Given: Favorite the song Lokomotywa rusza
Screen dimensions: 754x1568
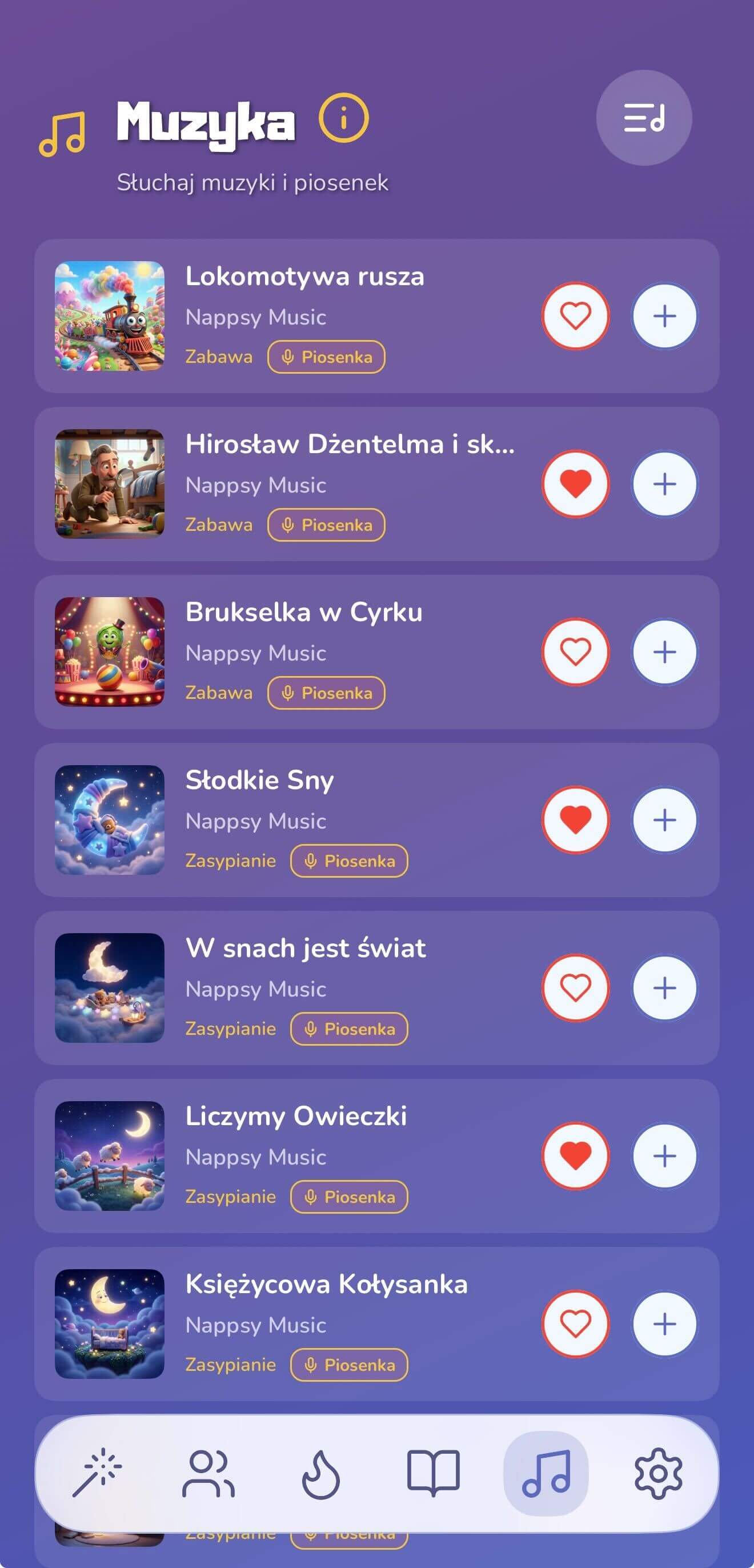Looking at the screenshot, I should pos(575,315).
